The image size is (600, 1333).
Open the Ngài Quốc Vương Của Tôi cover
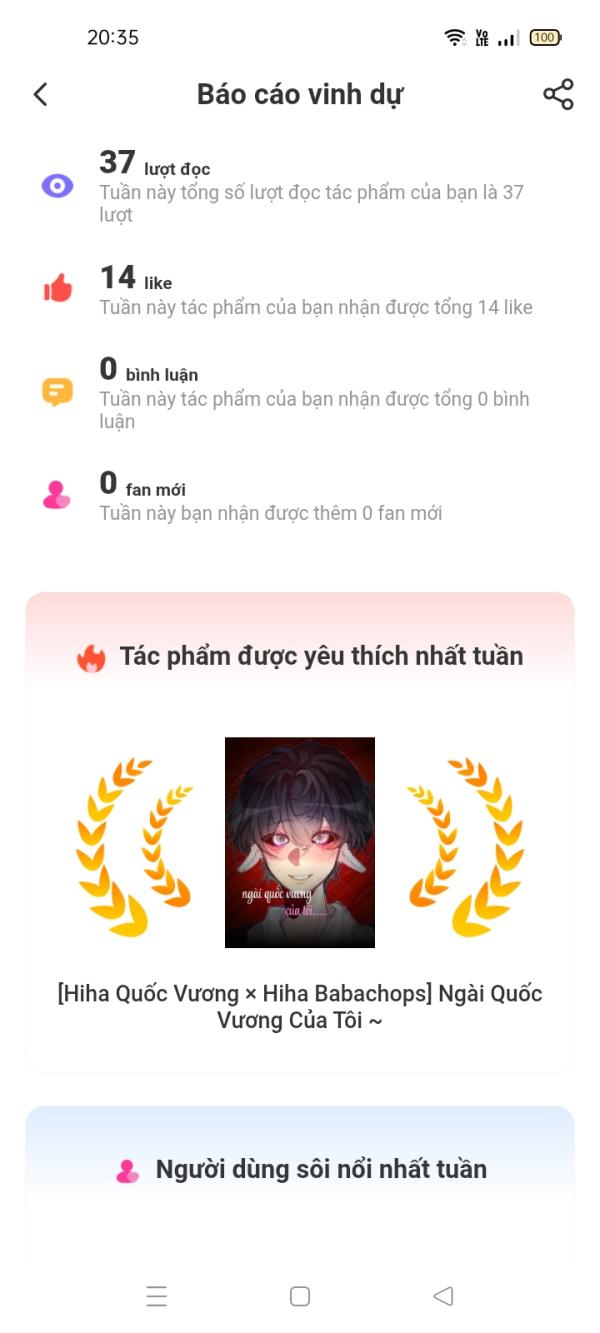point(300,842)
